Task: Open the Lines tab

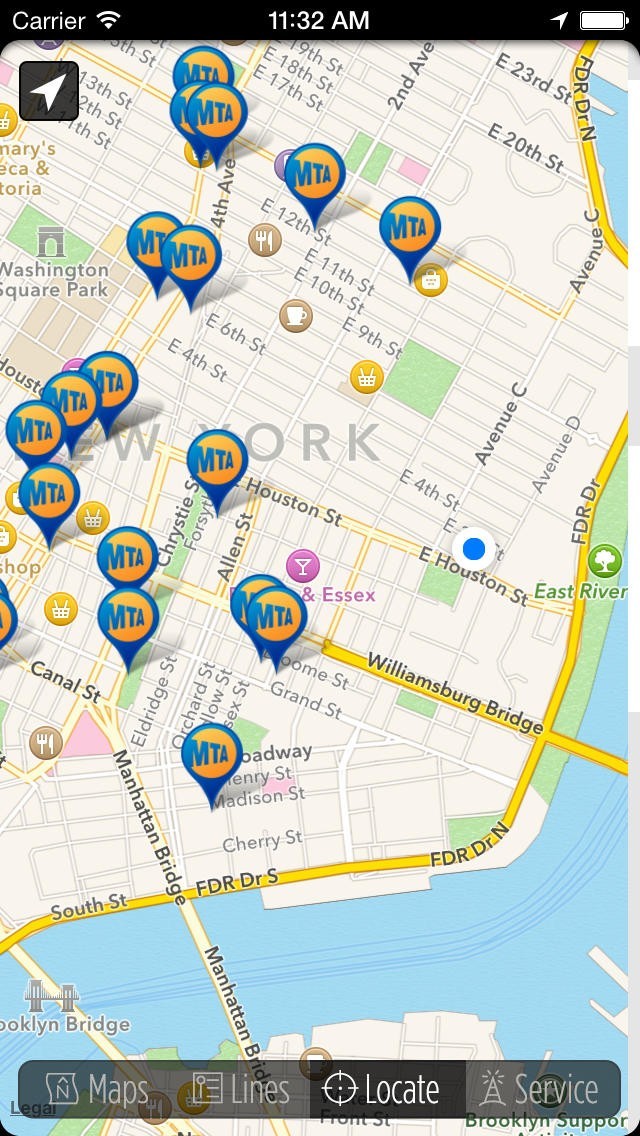Action: [x=241, y=1089]
